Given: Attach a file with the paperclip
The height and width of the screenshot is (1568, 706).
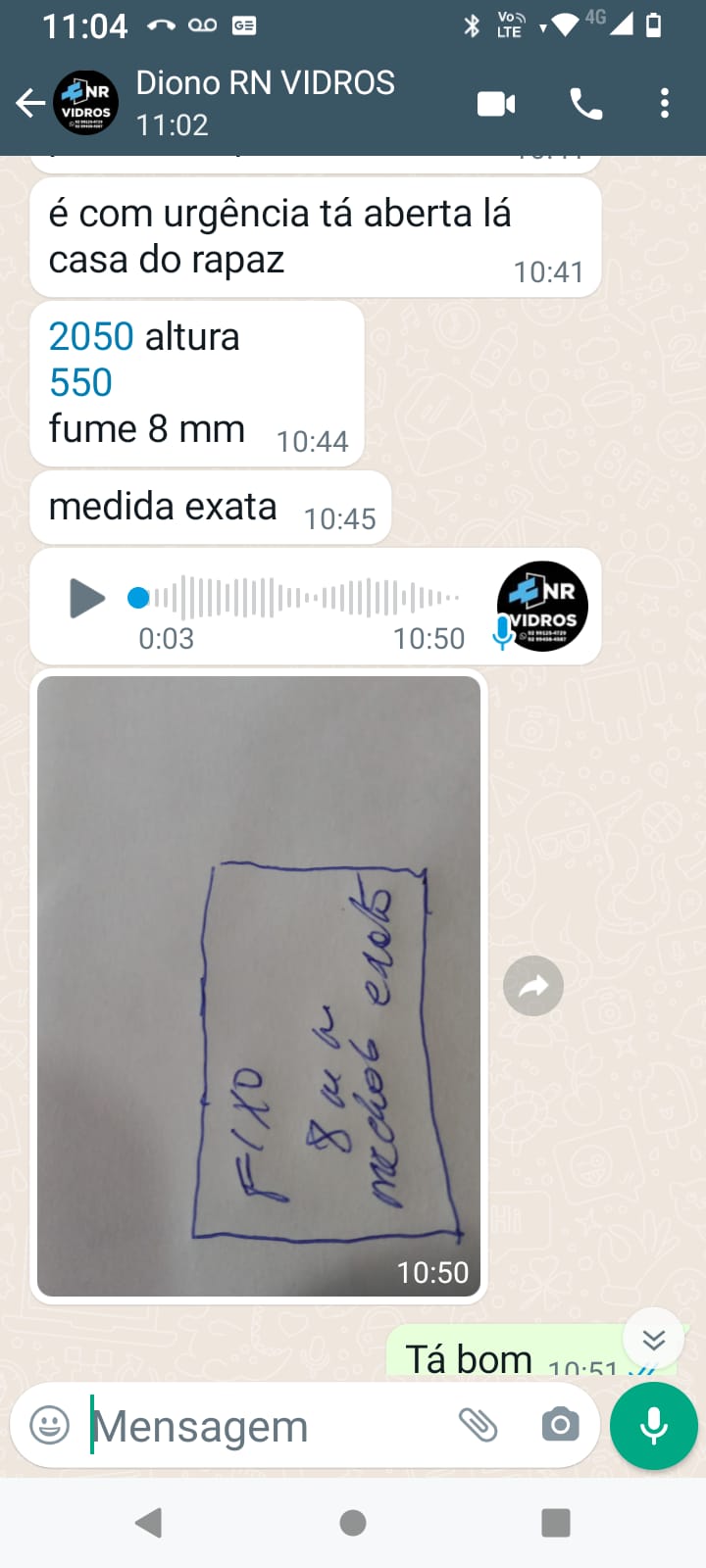Looking at the screenshot, I should [478, 1425].
